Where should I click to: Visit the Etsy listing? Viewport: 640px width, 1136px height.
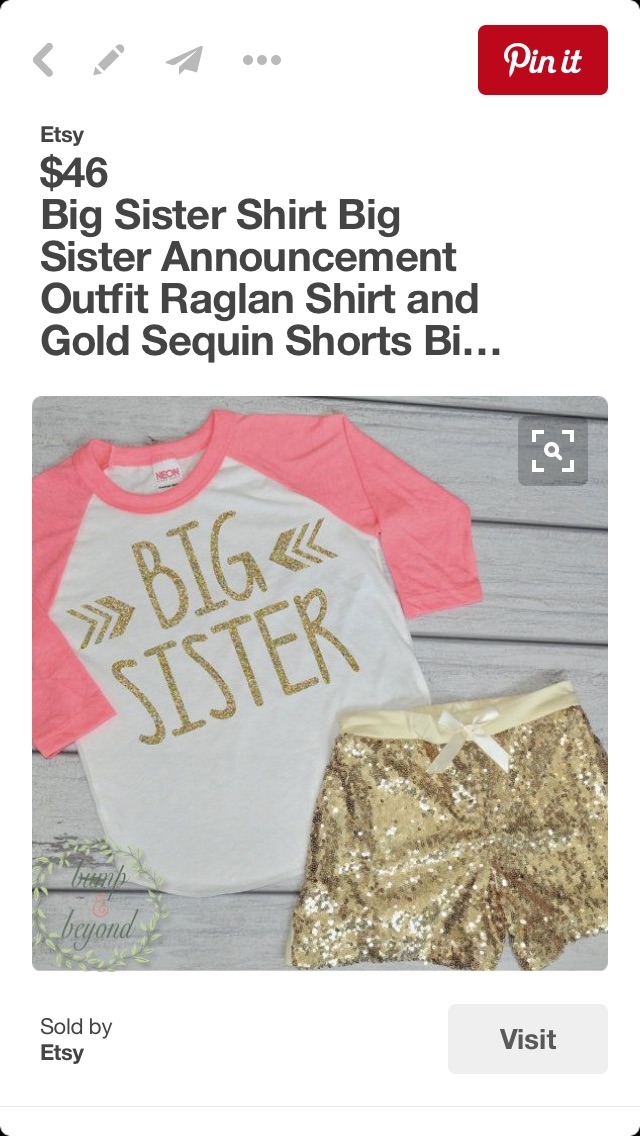(x=528, y=1039)
